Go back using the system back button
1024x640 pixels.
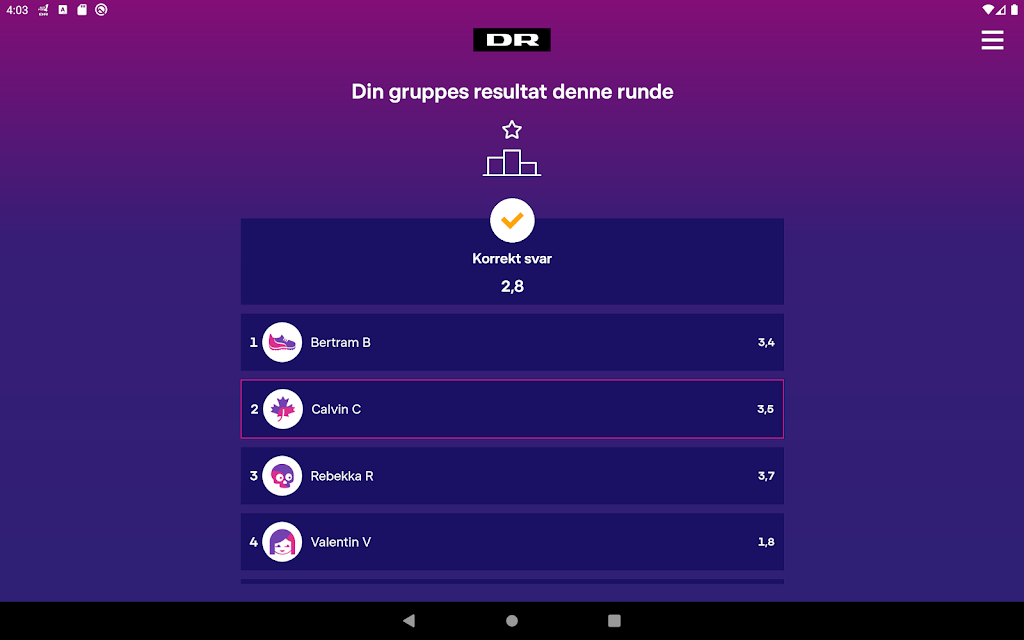tap(409, 621)
